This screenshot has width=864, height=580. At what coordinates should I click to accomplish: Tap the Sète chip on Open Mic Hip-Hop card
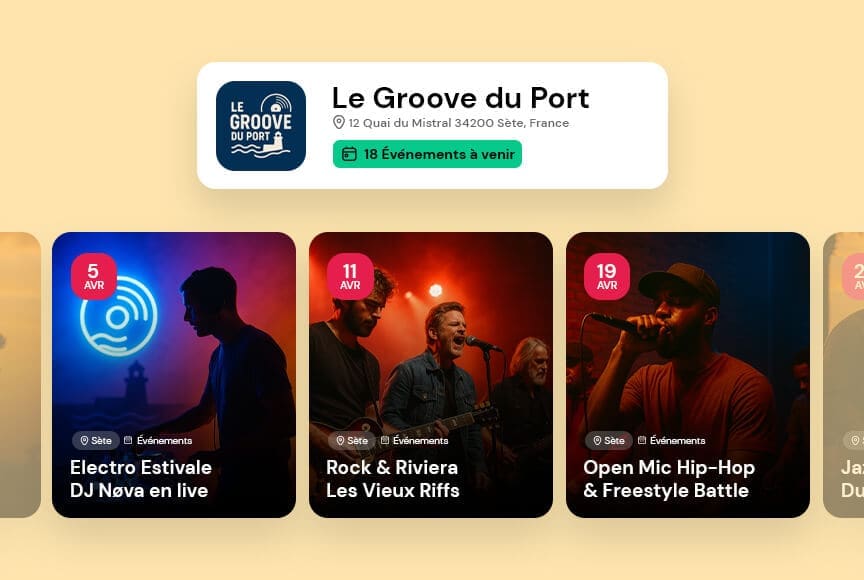(609, 440)
